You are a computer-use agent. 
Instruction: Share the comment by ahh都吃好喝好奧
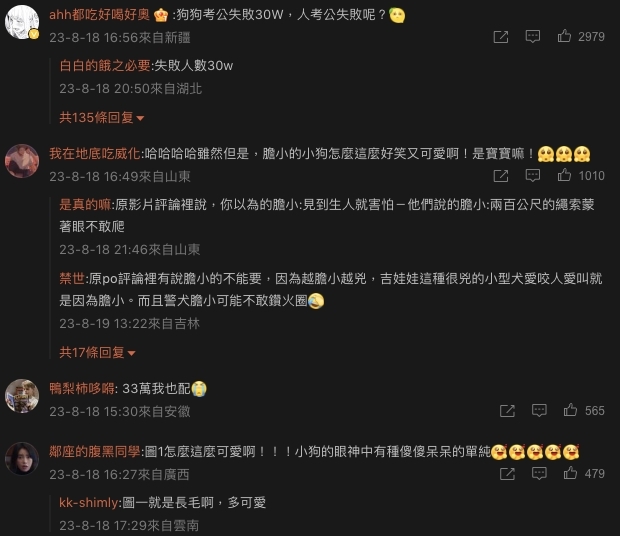pyautogui.click(x=501, y=36)
